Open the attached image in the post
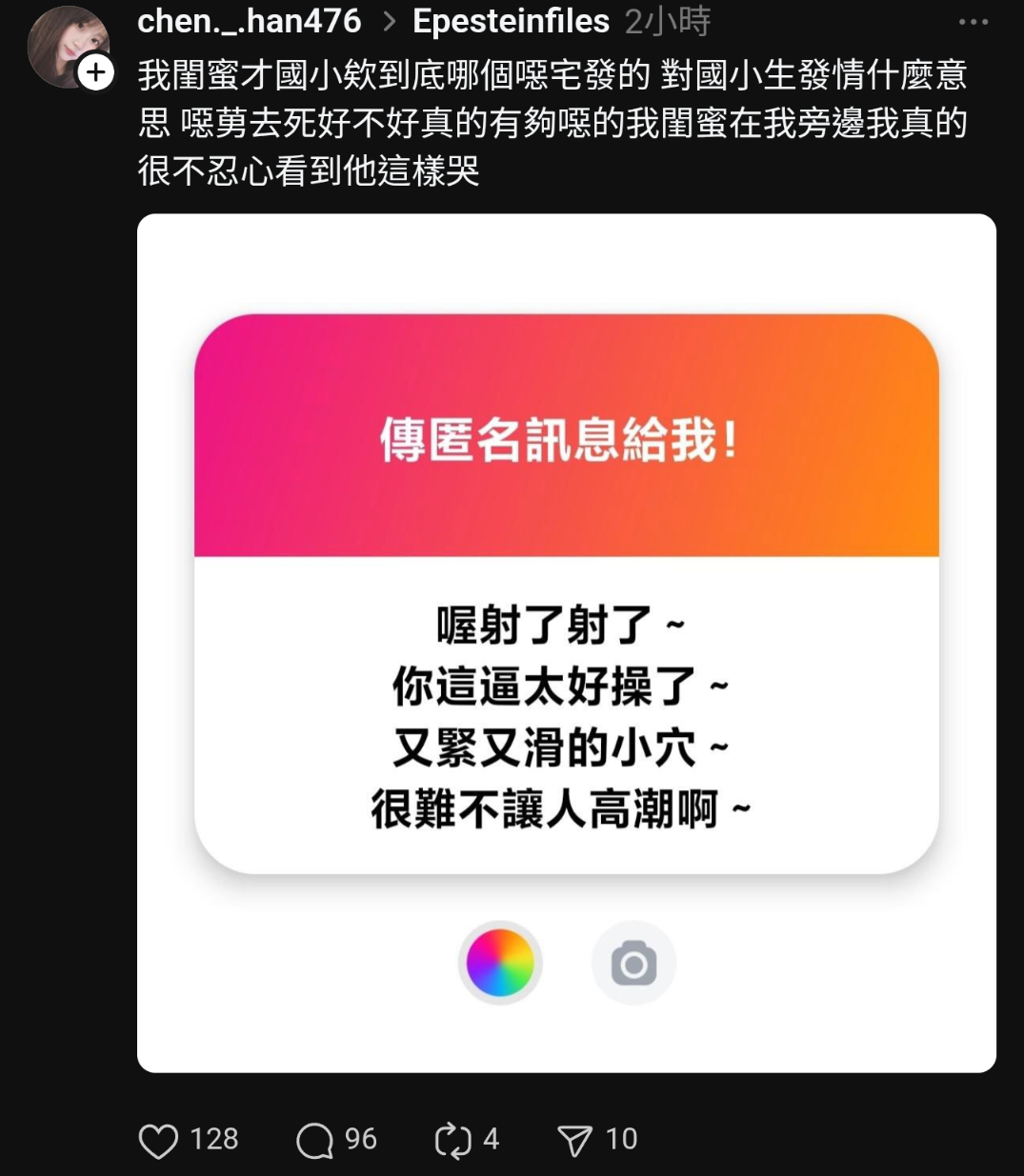The height and width of the screenshot is (1176, 1024). (566, 643)
